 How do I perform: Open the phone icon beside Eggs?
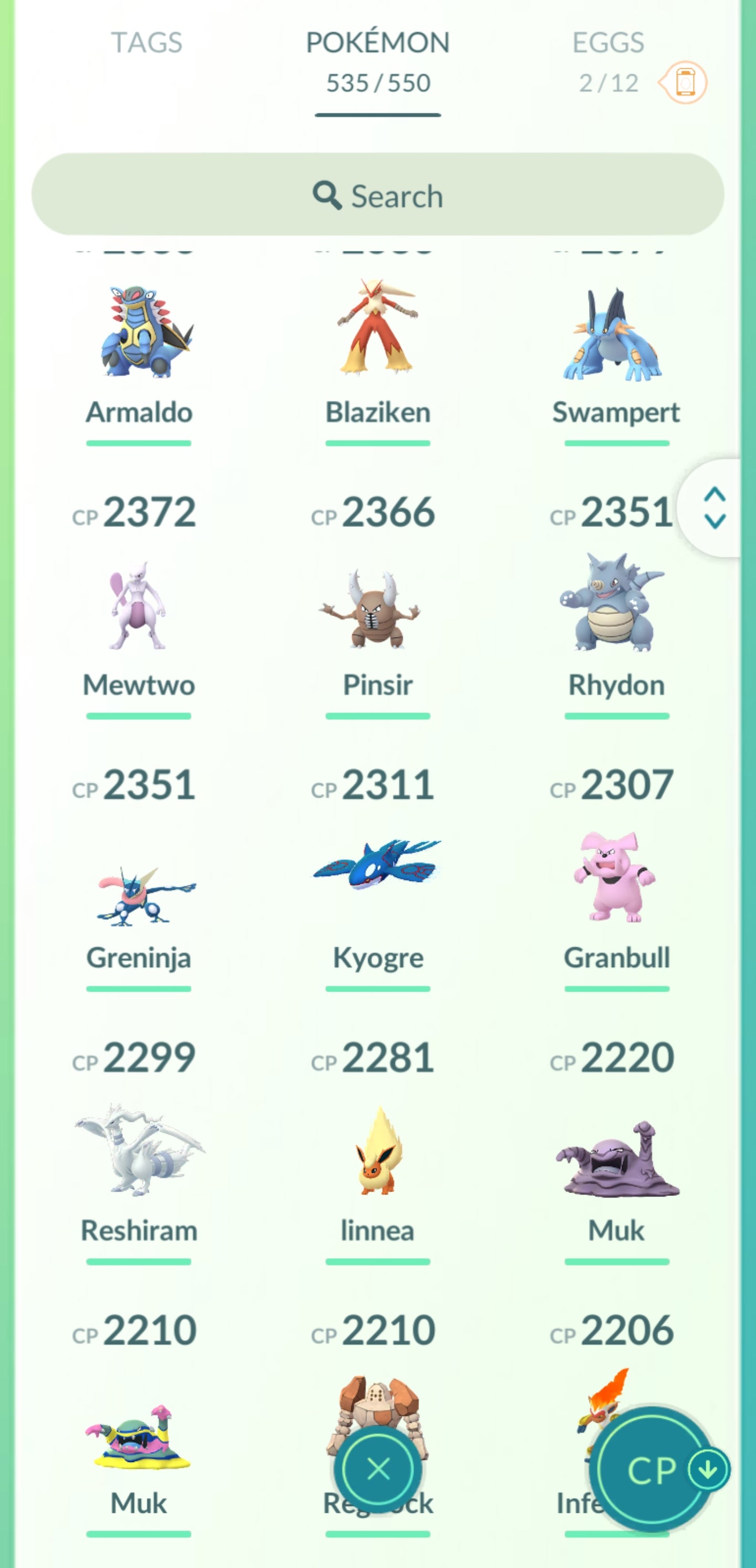tap(685, 82)
